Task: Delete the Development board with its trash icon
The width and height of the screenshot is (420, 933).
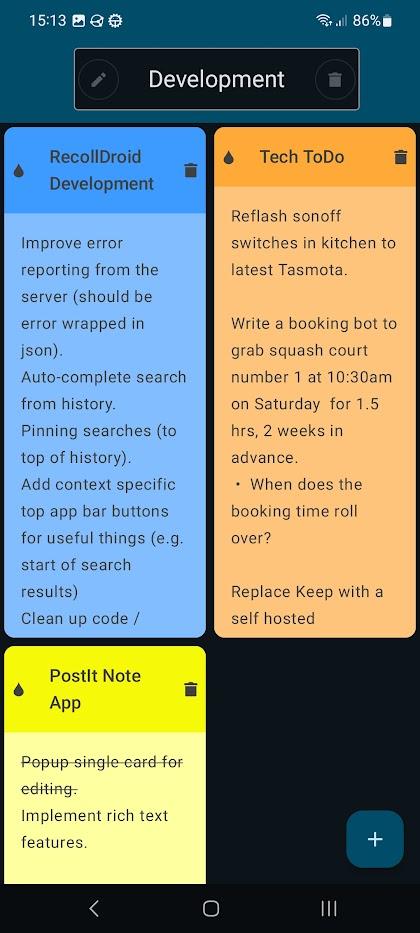Action: pyautogui.click(x=335, y=80)
